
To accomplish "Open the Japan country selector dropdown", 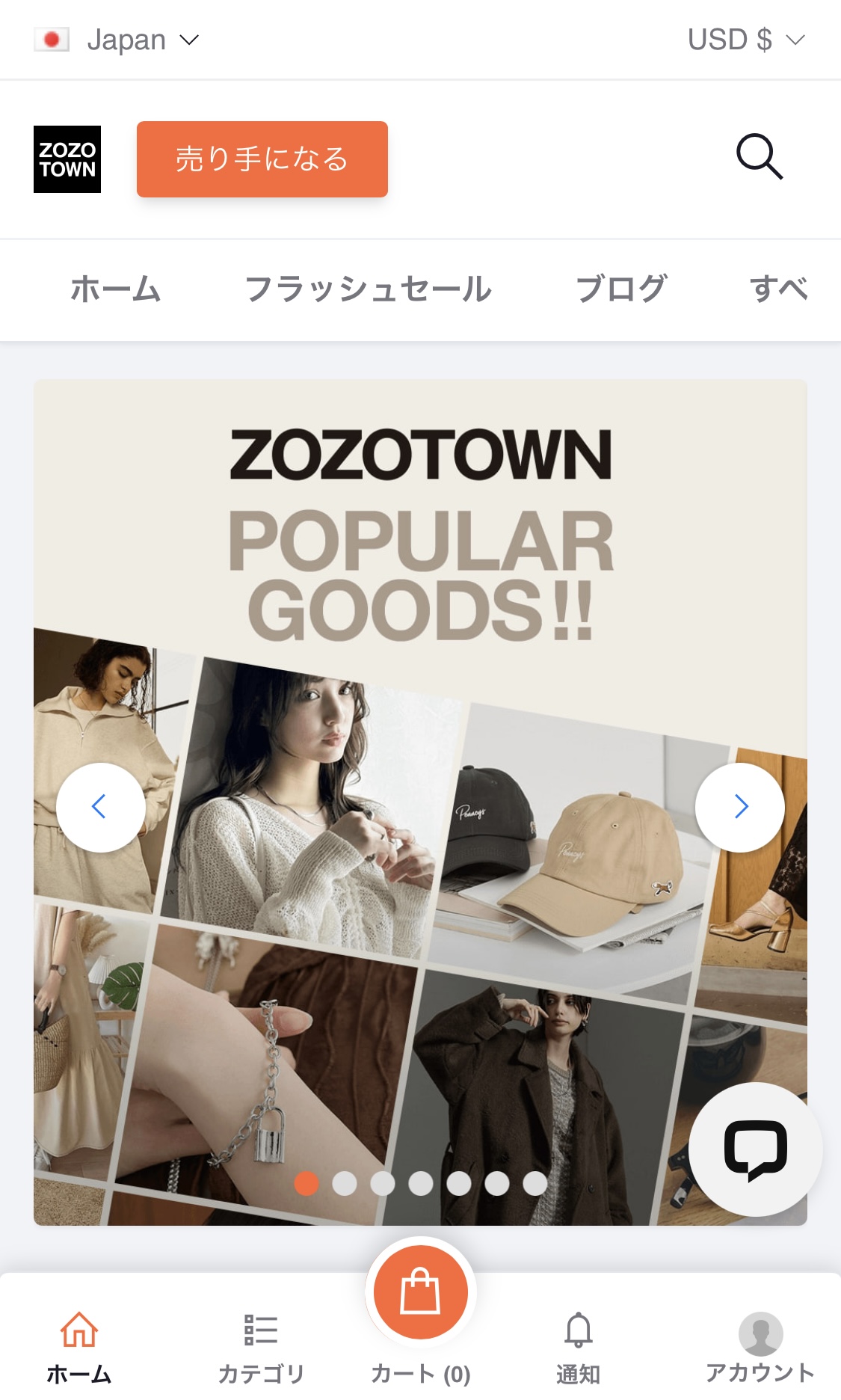I will [x=117, y=40].
